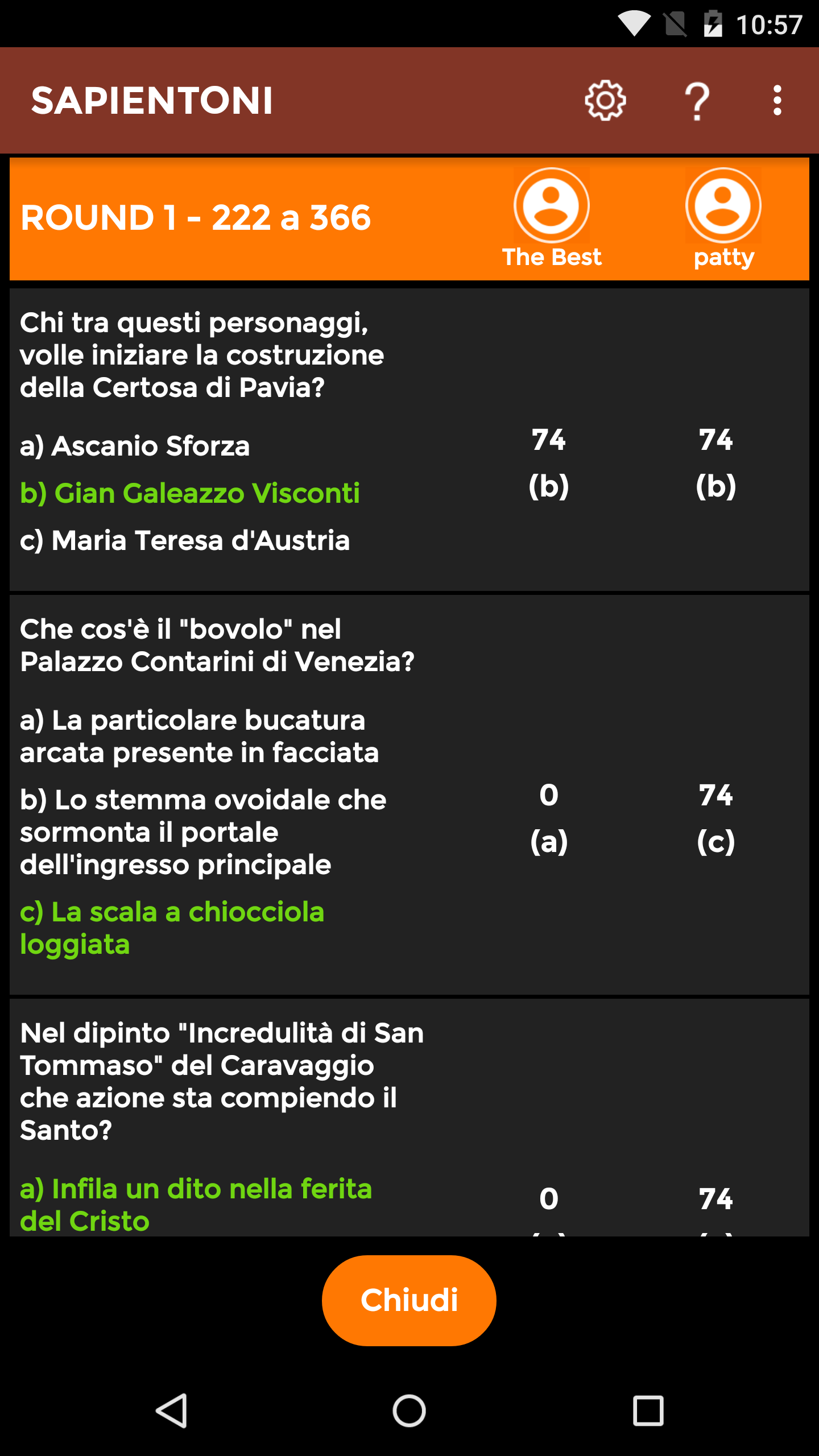
Task: Go back using the system back button
Action: coord(171,1410)
